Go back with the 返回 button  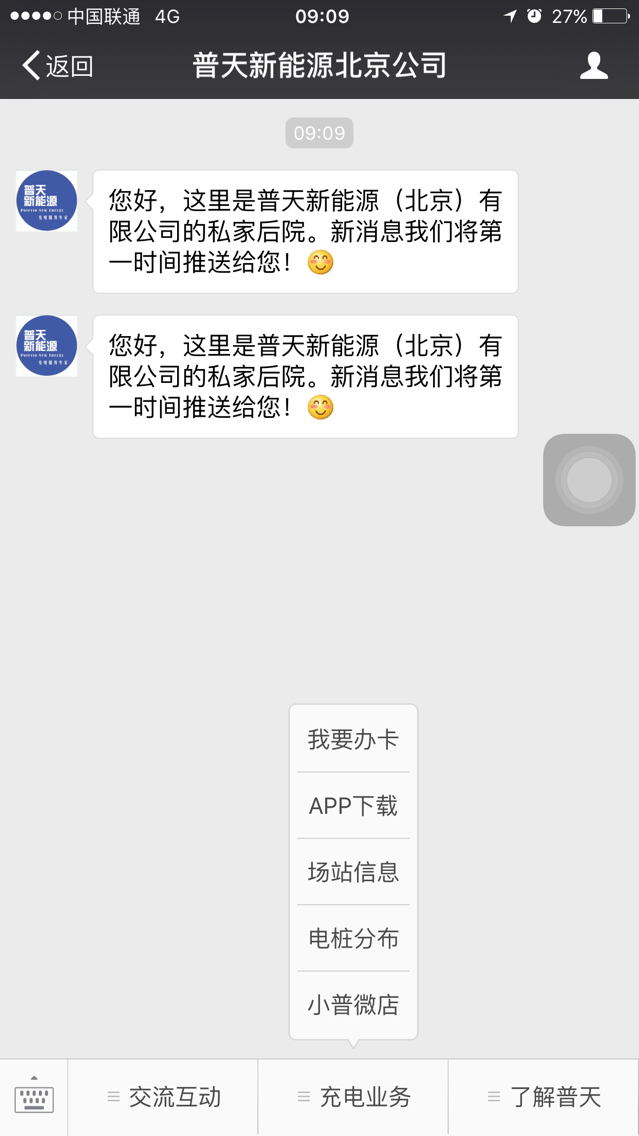(57, 66)
